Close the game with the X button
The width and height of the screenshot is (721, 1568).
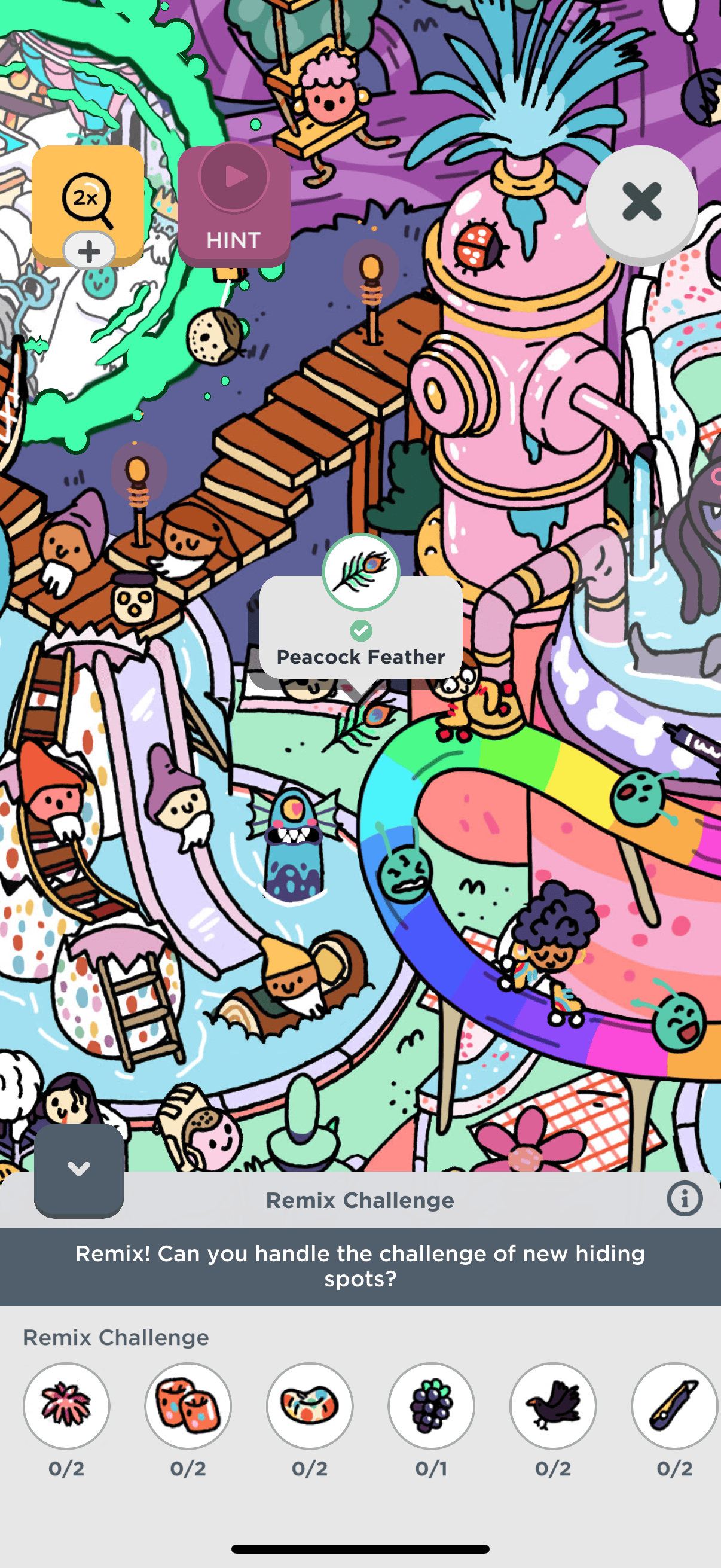pyautogui.click(x=641, y=202)
